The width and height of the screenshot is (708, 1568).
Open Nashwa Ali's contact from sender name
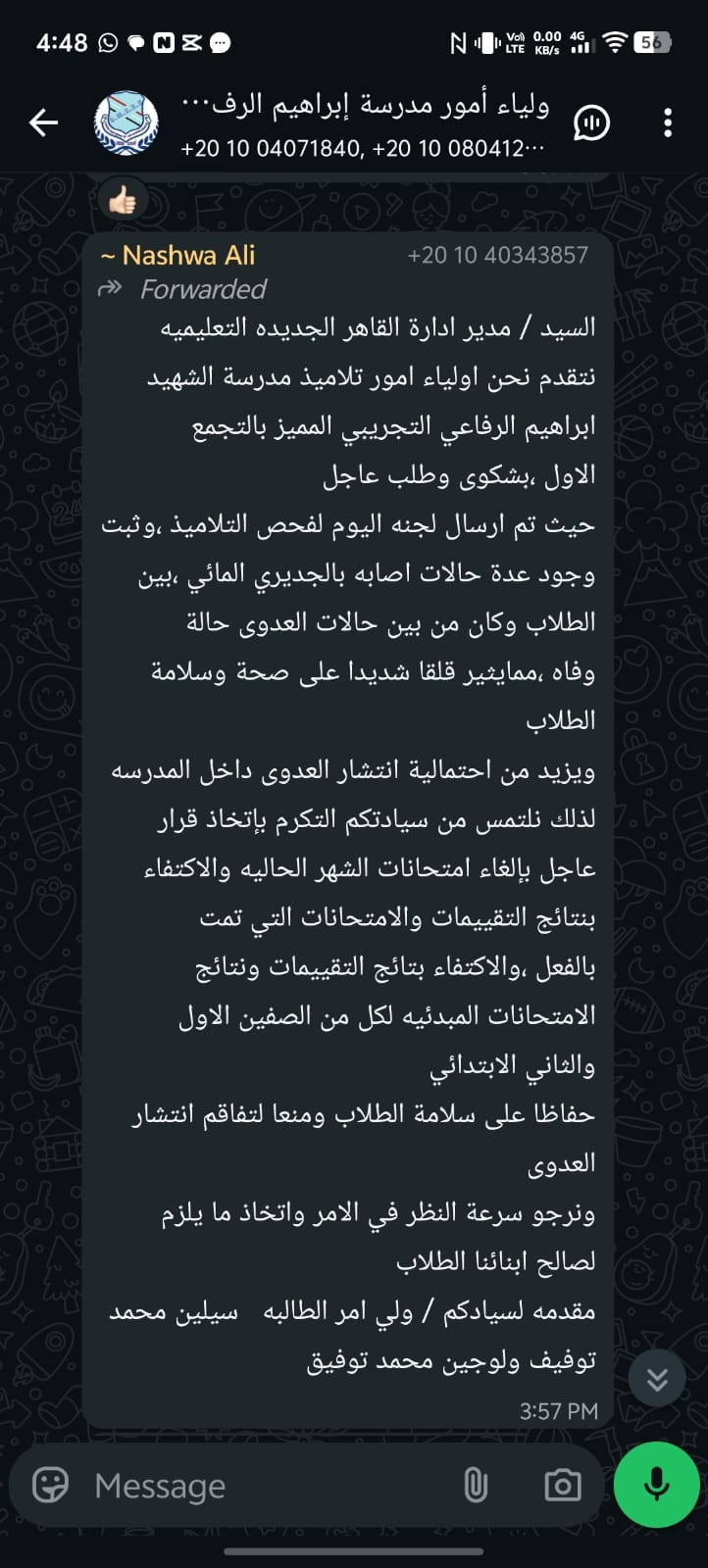pos(178,255)
